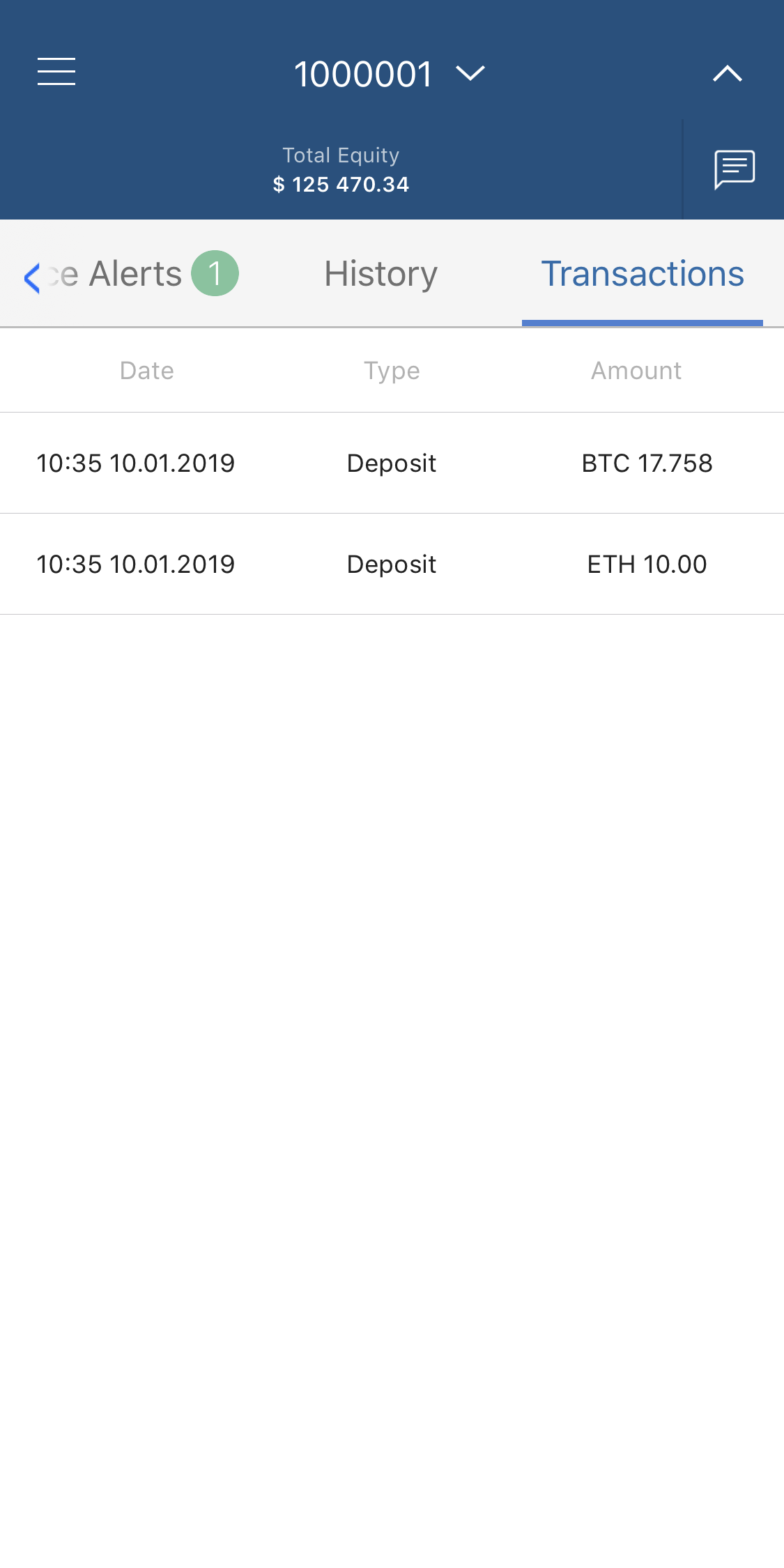Image resolution: width=784 pixels, height=1568 pixels.
Task: Open the chat message icon
Action: point(735,169)
